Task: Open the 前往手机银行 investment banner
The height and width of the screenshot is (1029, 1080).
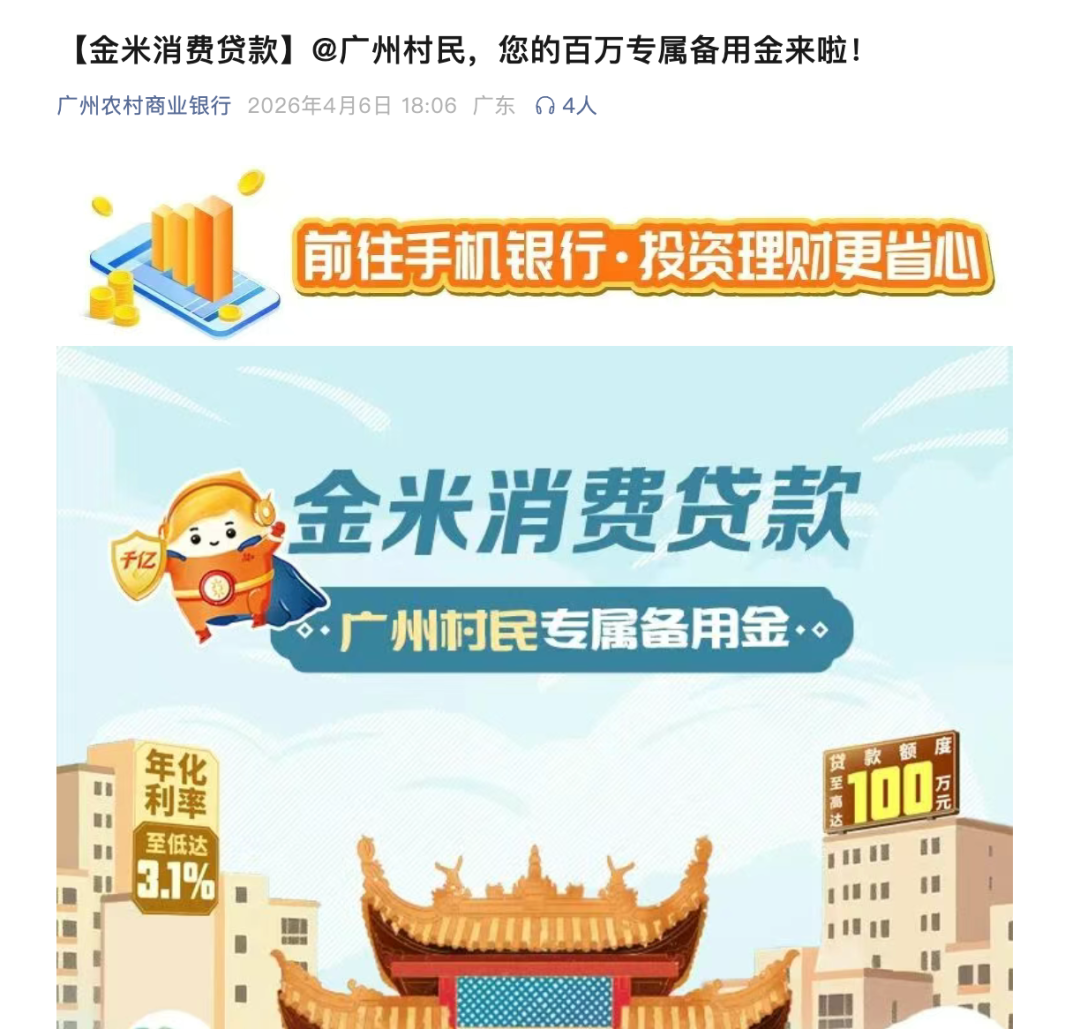Action: (540, 255)
